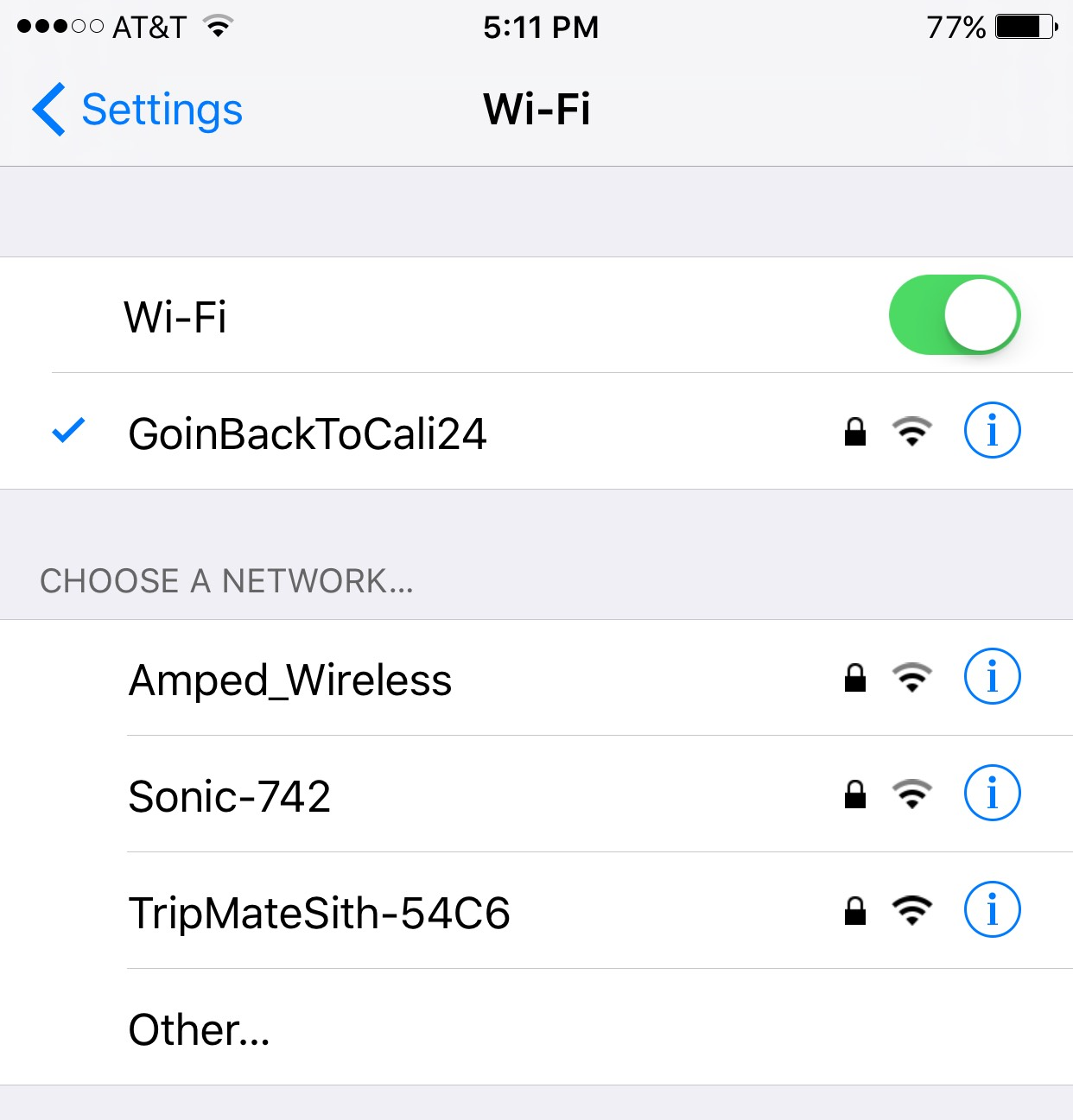Choose Other… to enter a network
The height and width of the screenshot is (1120, 1073).
[x=200, y=1029]
